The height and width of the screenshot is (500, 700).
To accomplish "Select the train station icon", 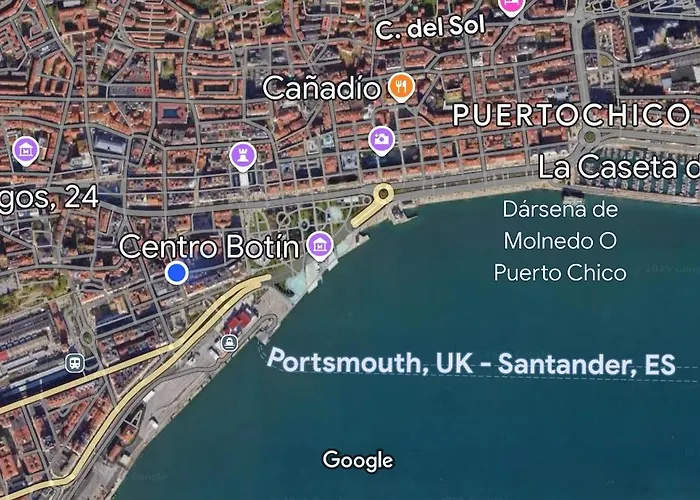I will pyautogui.click(x=74, y=362).
